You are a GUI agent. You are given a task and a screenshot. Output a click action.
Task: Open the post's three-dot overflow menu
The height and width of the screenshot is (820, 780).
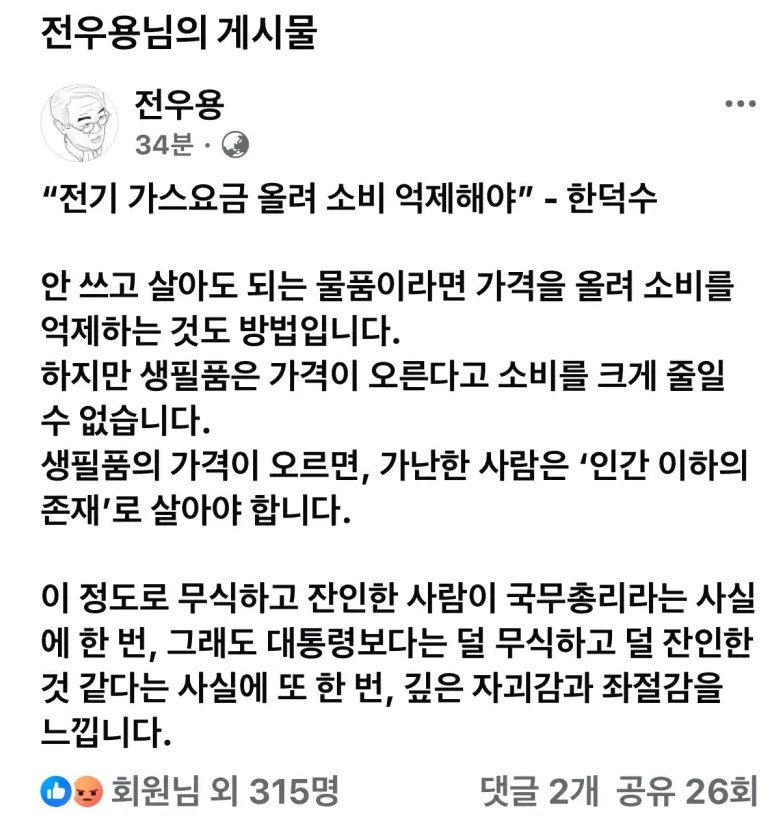point(739,105)
